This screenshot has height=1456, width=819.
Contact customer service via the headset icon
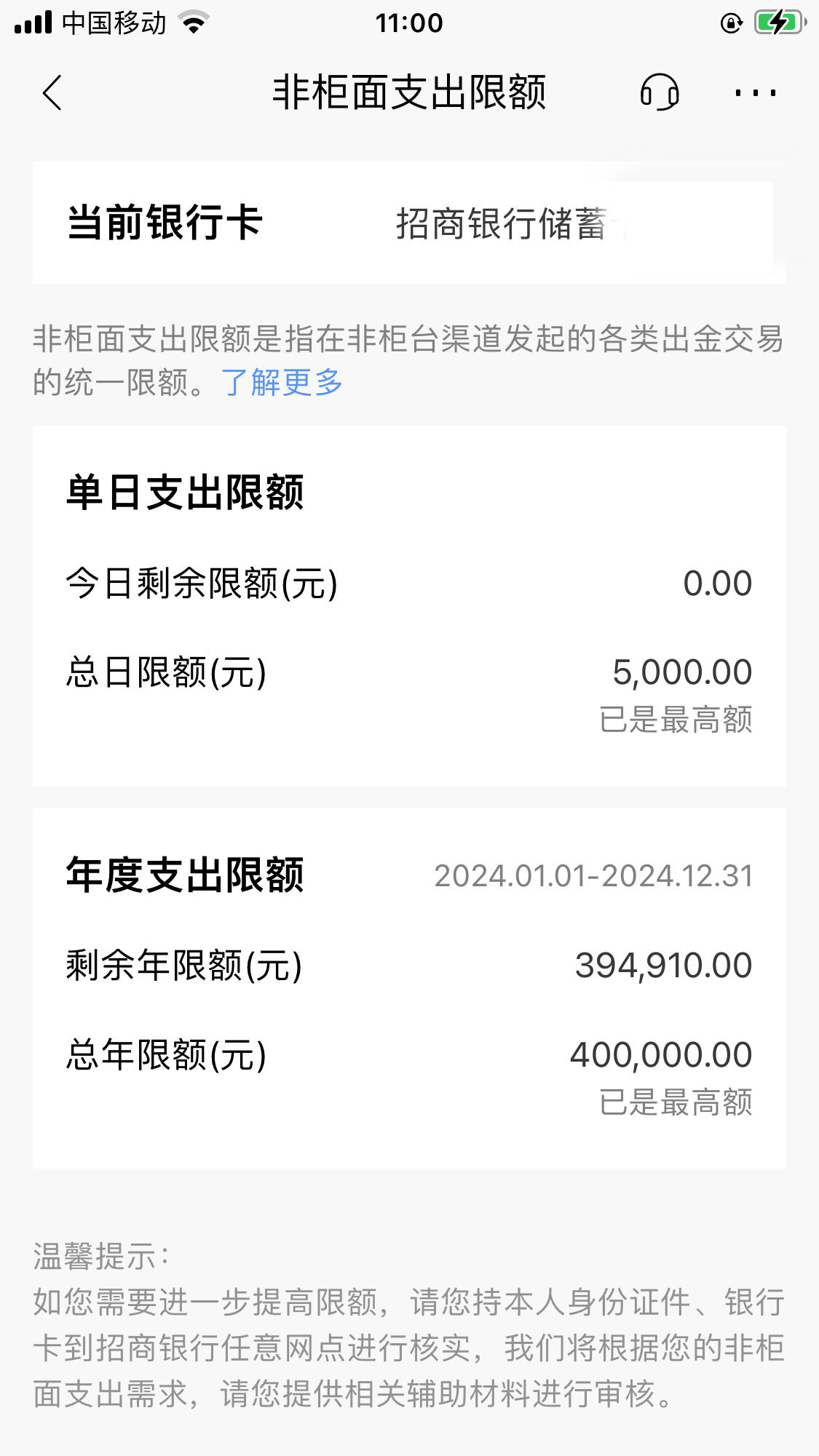click(660, 92)
